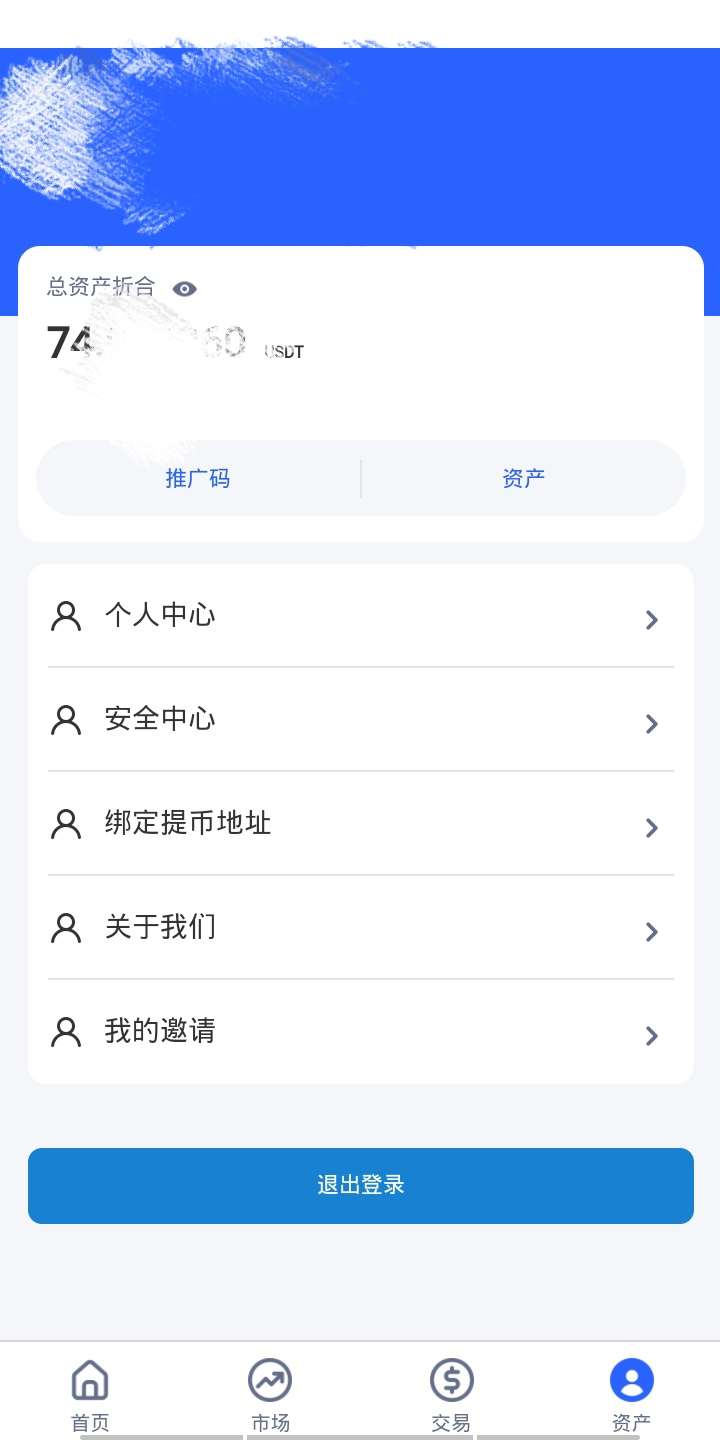Screen dimensions: 720x1440
Task: Open 我的邀请 invitations
Action: pyautogui.click(x=360, y=1032)
